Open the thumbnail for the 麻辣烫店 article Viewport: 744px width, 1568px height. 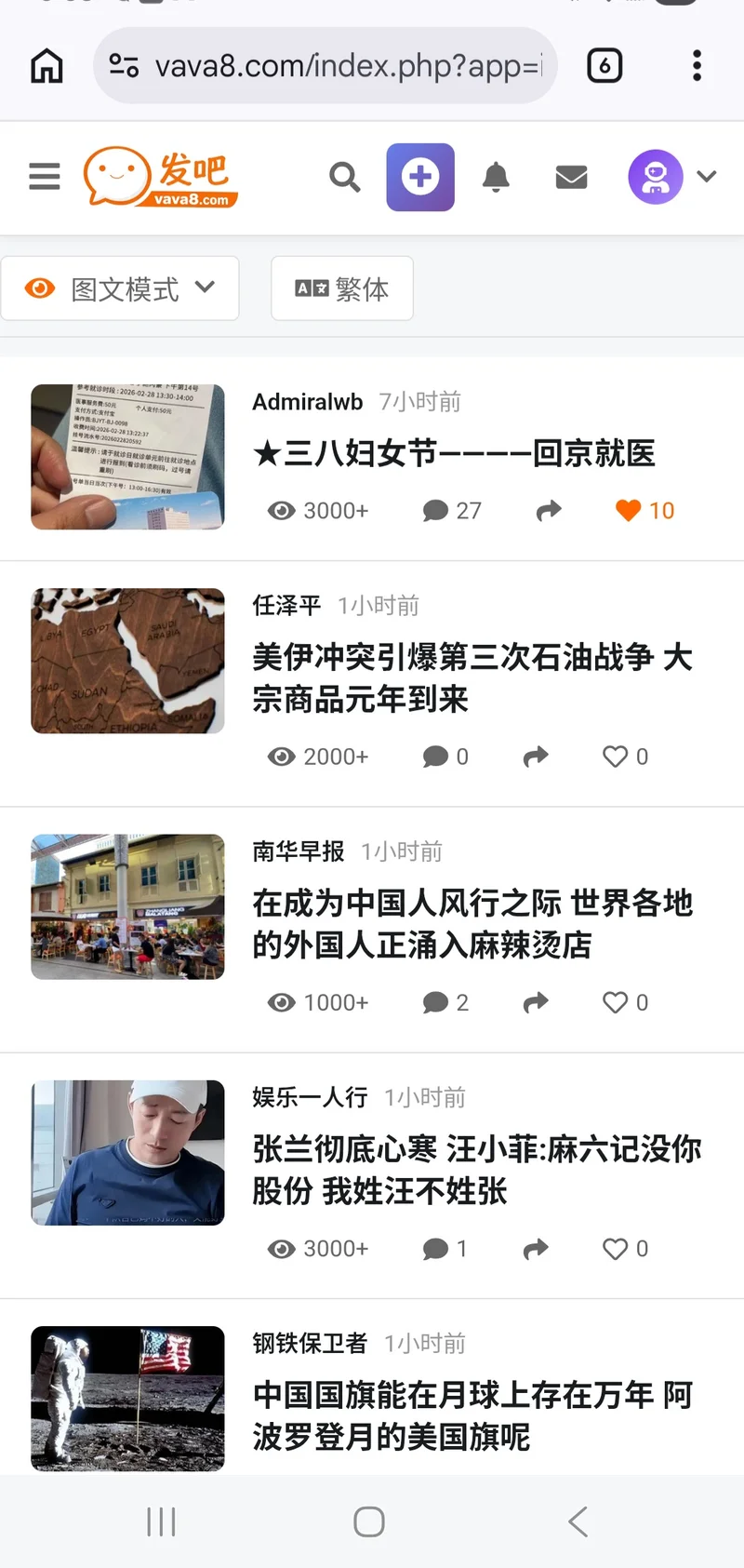[127, 906]
